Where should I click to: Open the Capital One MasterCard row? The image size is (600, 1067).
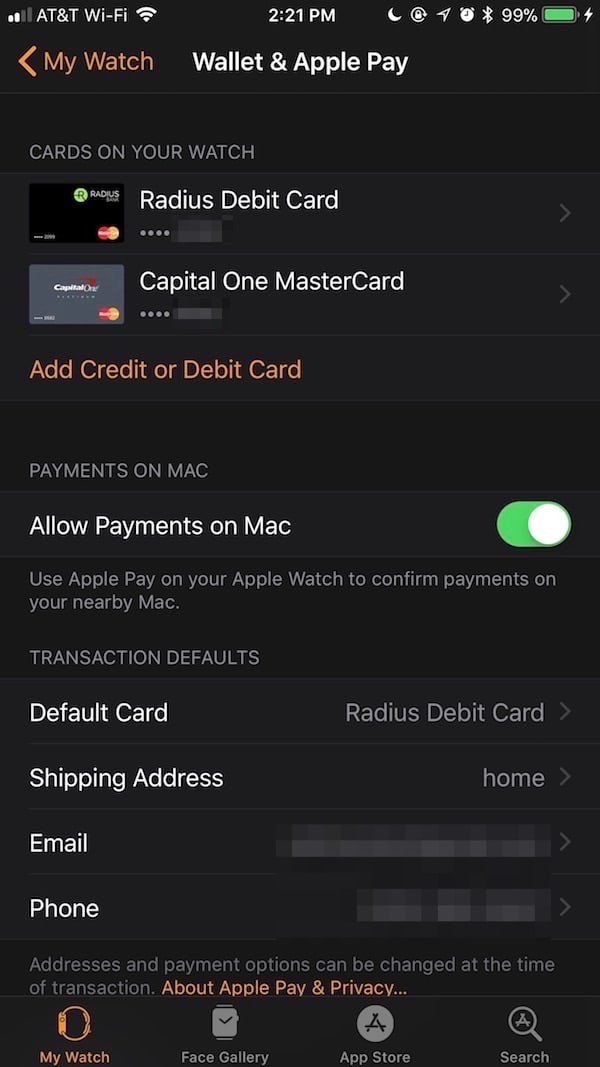(300, 295)
